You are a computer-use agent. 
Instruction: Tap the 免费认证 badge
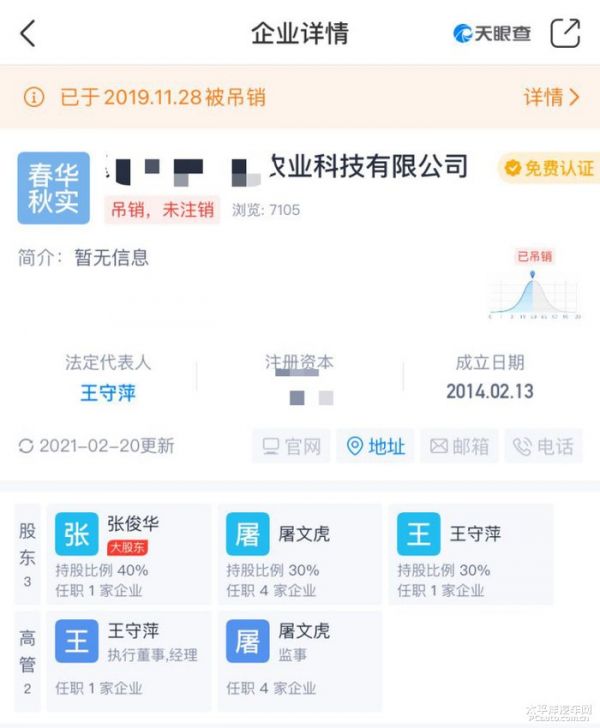click(x=548, y=168)
